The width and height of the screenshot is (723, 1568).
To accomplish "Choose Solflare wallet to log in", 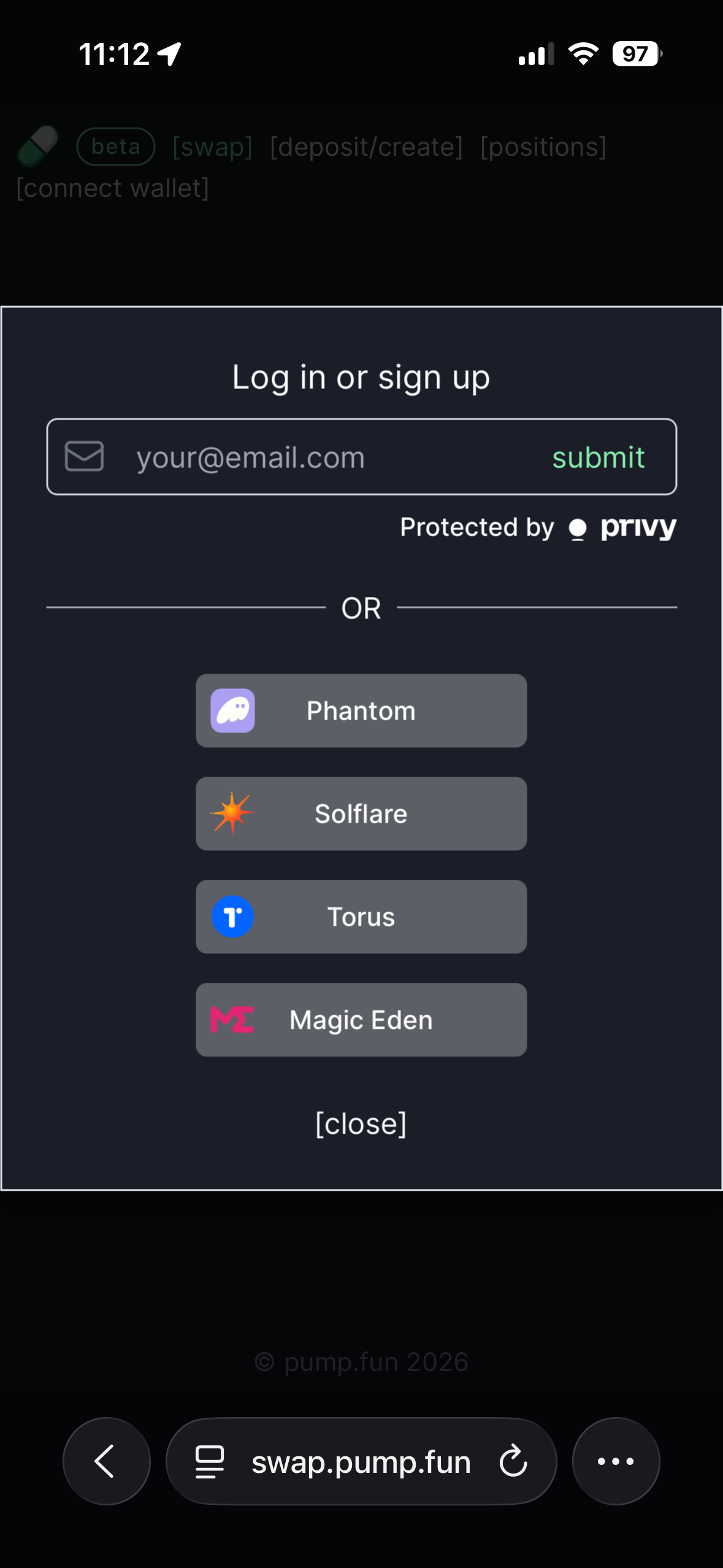I will pos(361,813).
